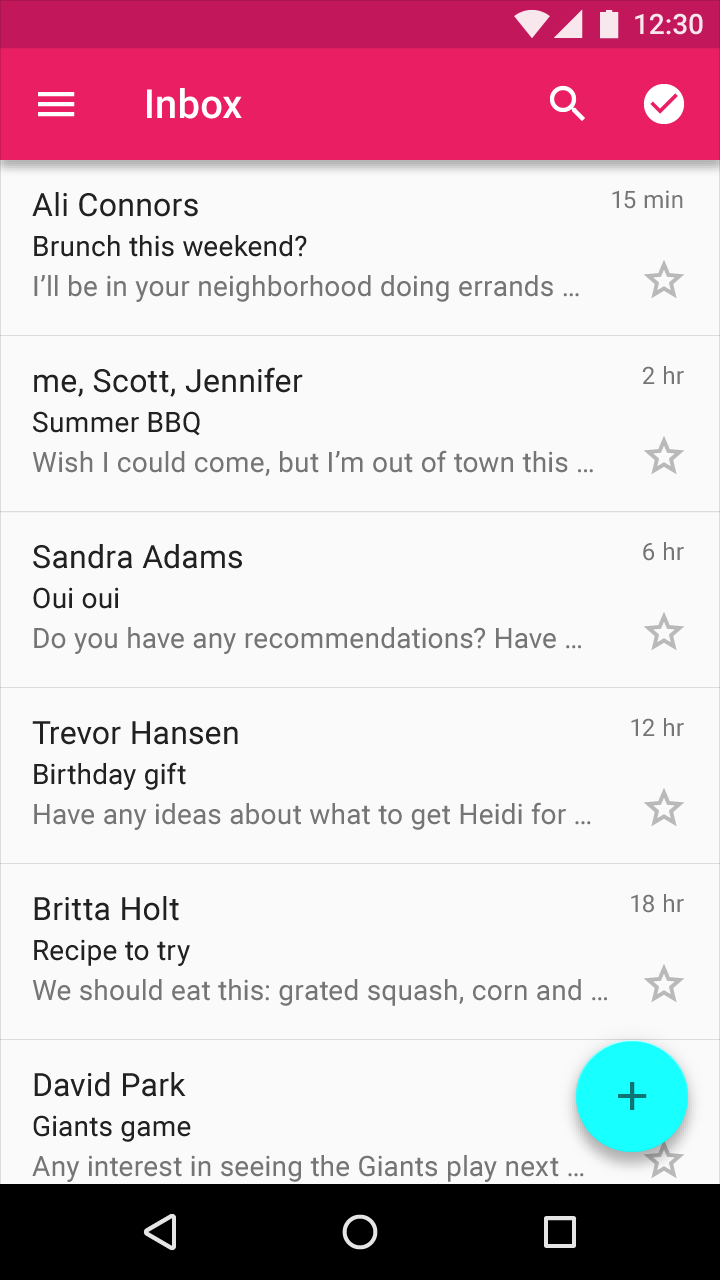This screenshot has width=720, height=1280.
Task: Star the Summer BBQ email
Action: (664, 457)
